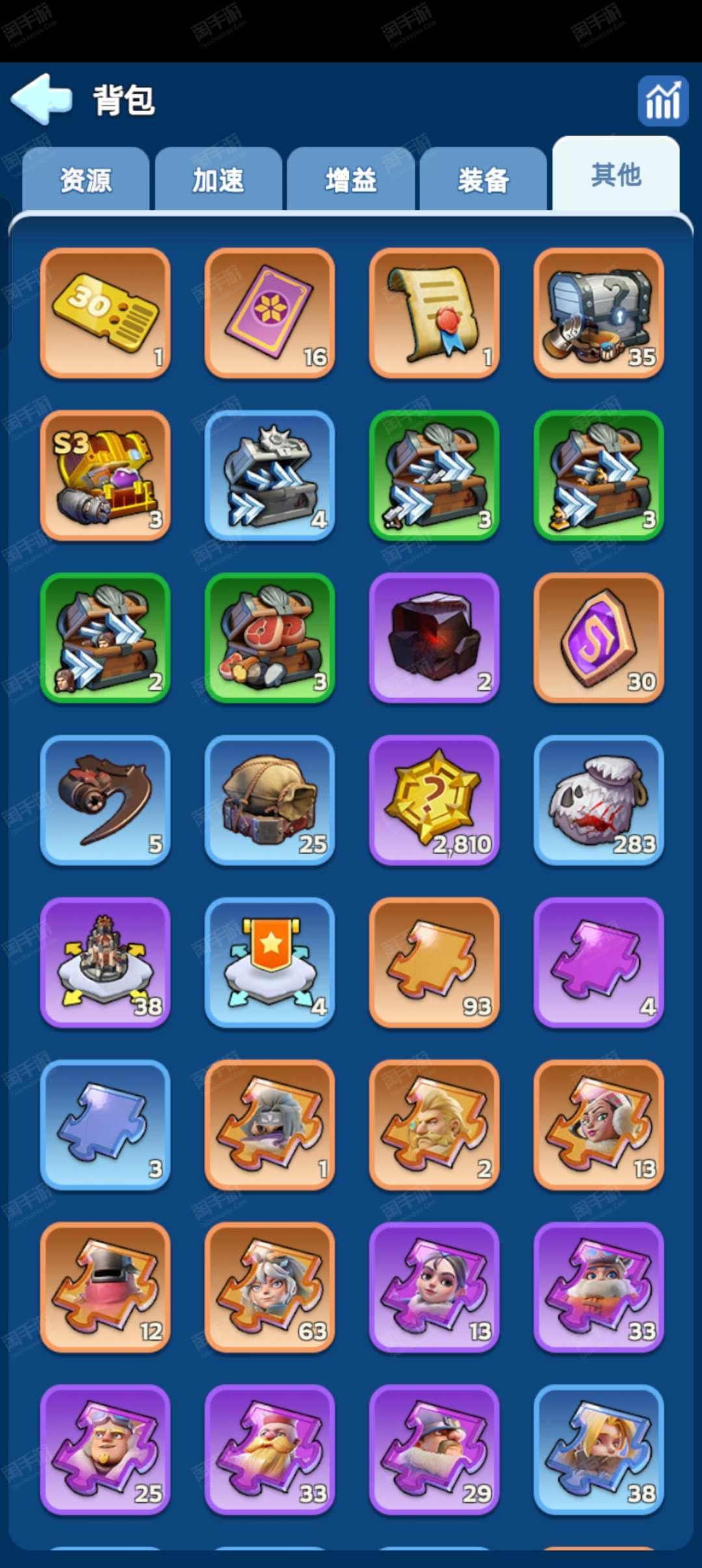This screenshot has height=1568, width=702.
Task: Choose the dark red ore item
Action: (434, 638)
